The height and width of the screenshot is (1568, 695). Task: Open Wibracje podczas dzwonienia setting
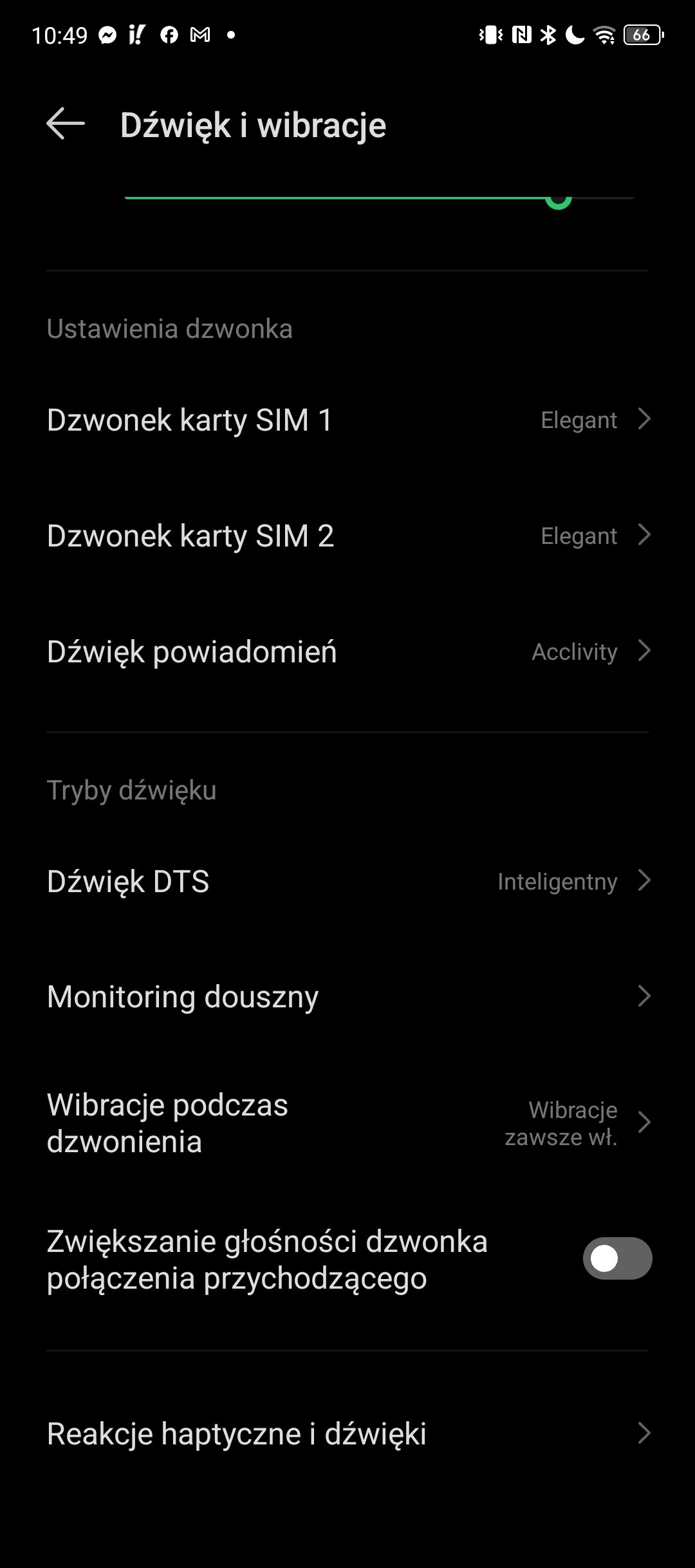click(x=347, y=1123)
